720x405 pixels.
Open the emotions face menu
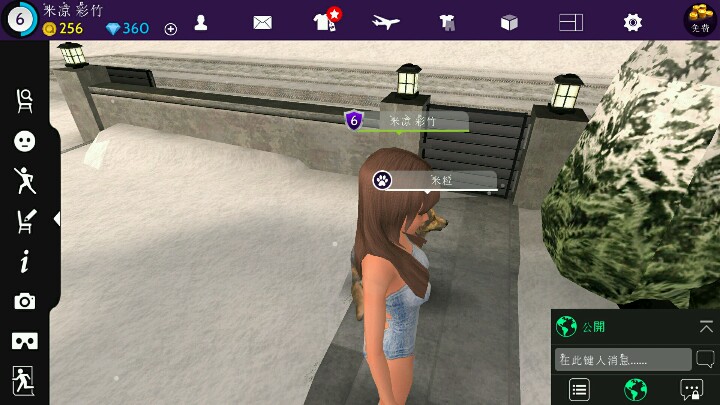[25, 141]
